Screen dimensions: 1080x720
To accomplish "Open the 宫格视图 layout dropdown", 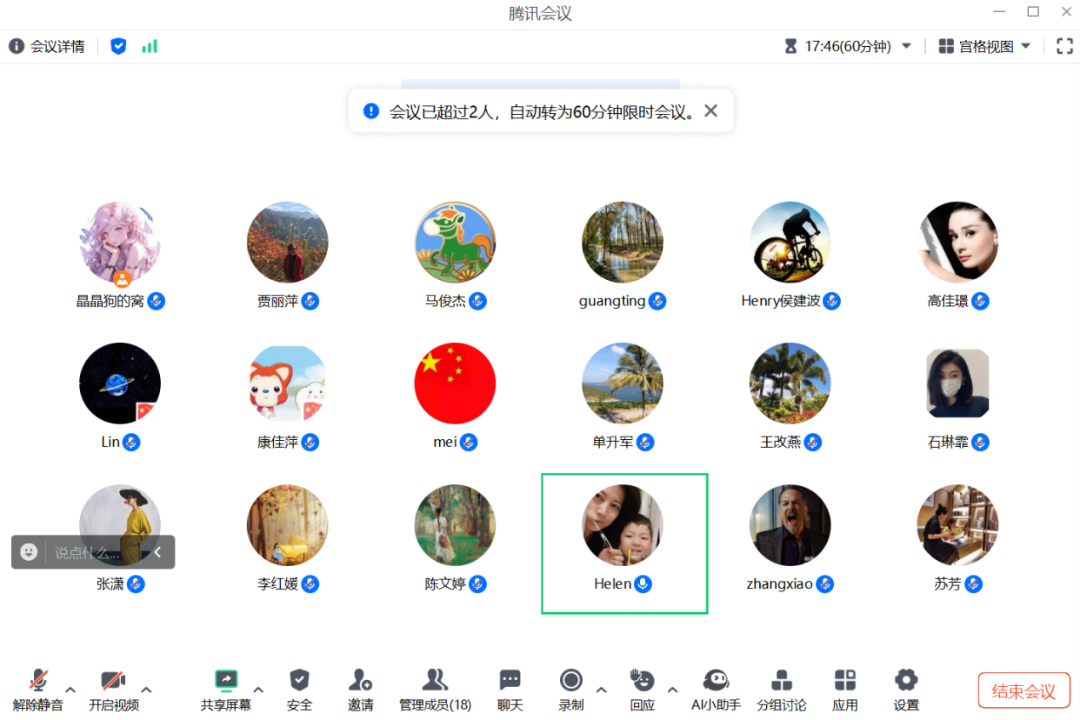I will [985, 46].
